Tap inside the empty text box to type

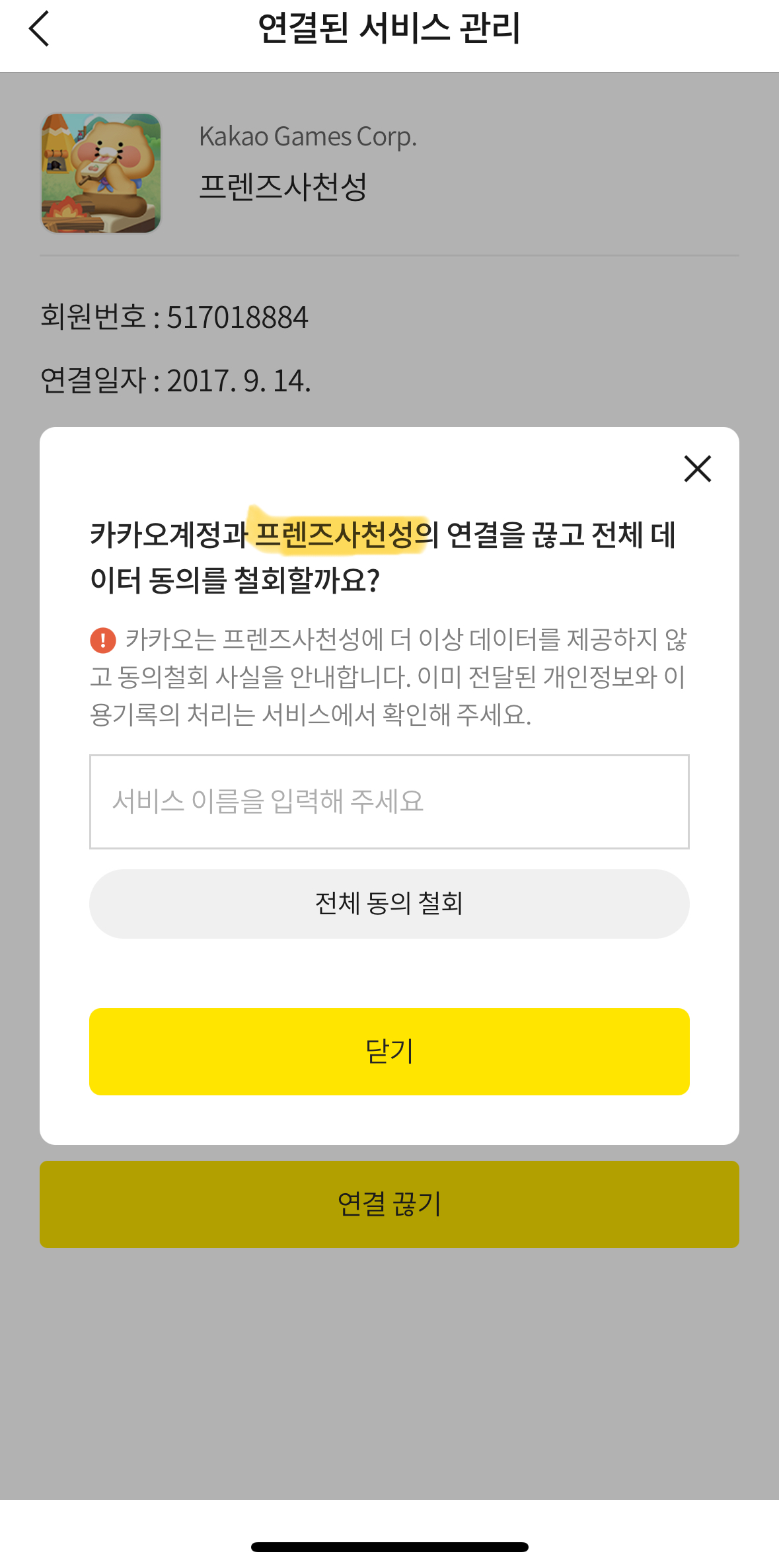(389, 802)
